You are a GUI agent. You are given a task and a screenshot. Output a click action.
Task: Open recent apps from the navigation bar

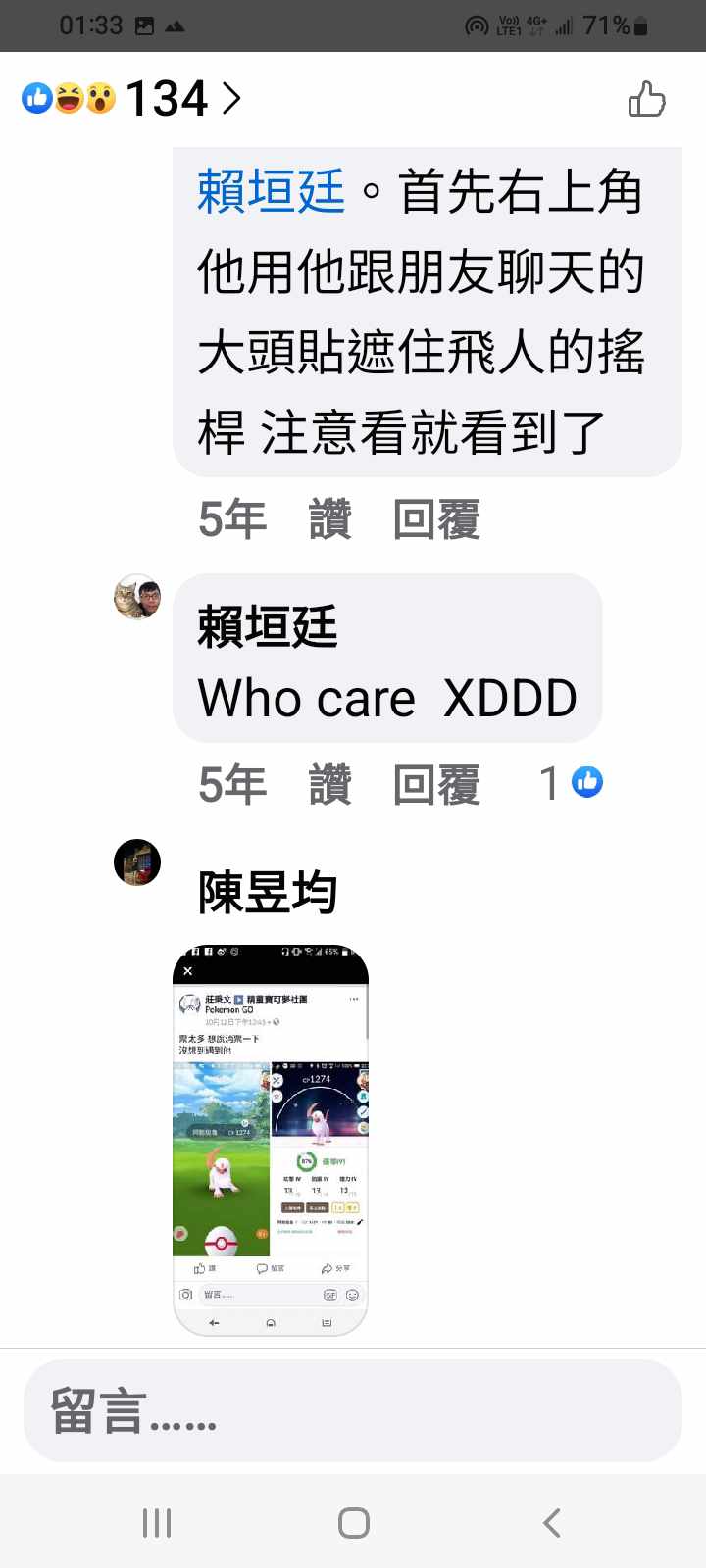point(157,1522)
